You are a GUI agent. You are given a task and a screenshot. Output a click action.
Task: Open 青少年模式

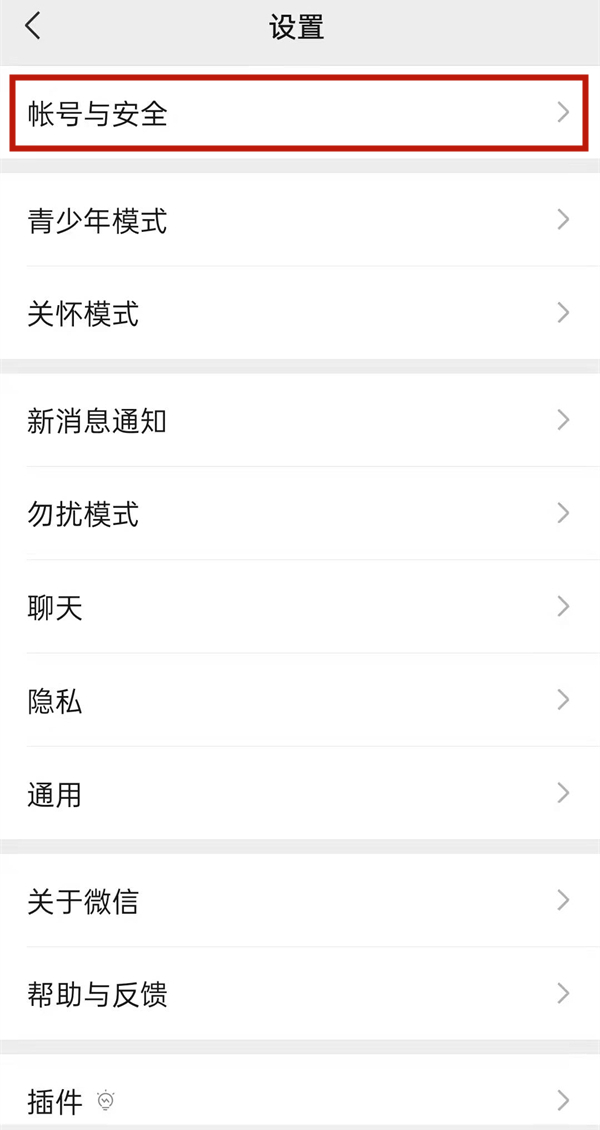(x=298, y=220)
